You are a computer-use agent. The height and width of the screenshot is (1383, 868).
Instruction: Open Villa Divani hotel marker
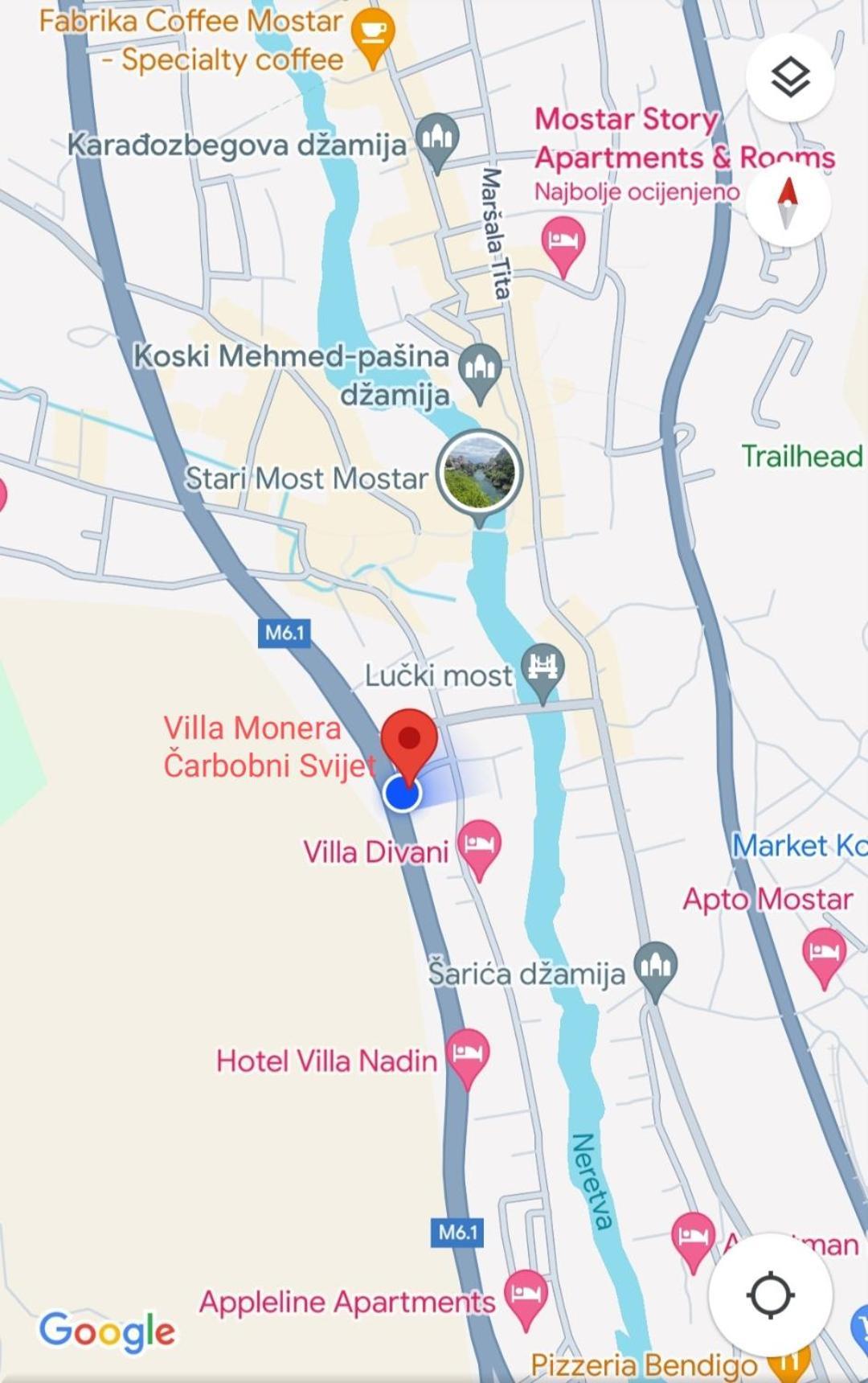tap(479, 847)
